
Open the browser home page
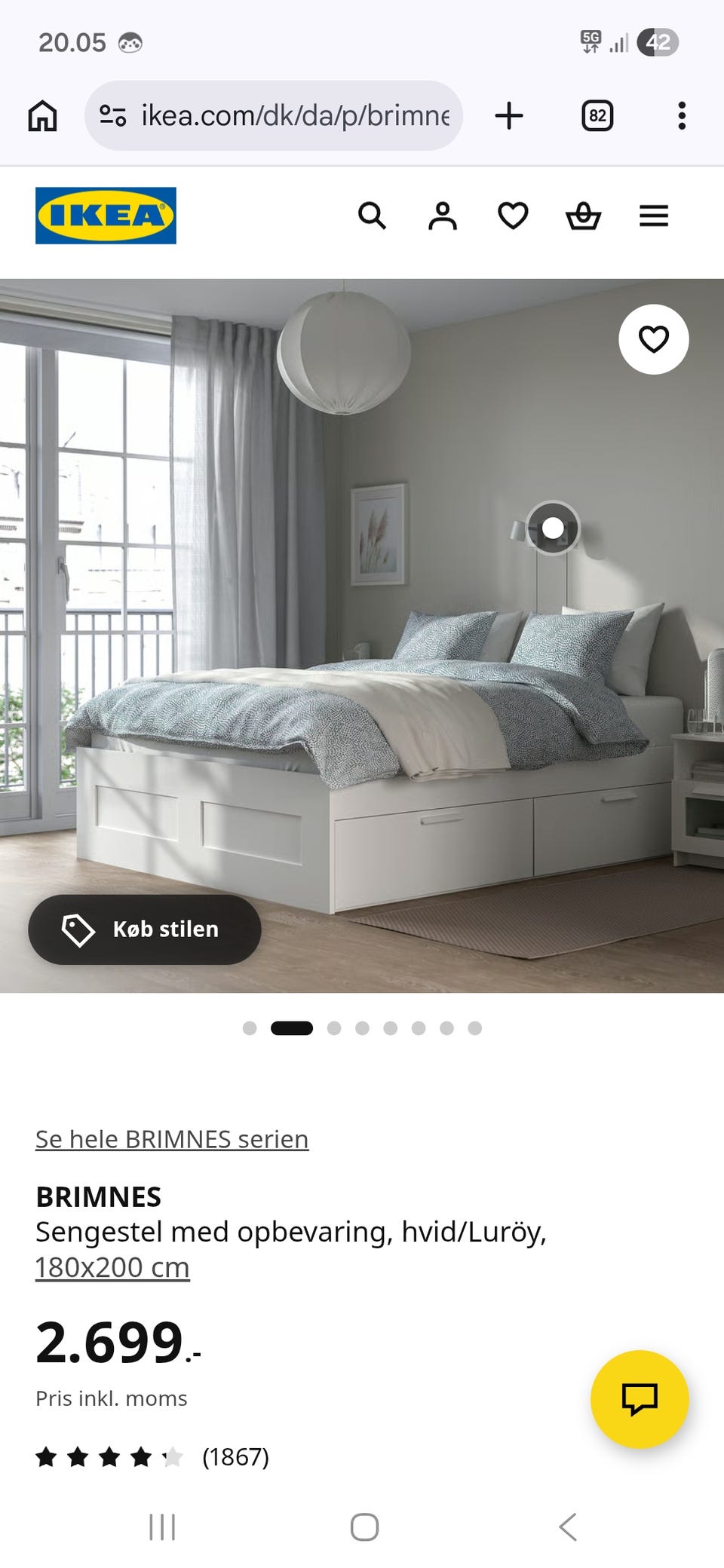pyautogui.click(x=42, y=115)
